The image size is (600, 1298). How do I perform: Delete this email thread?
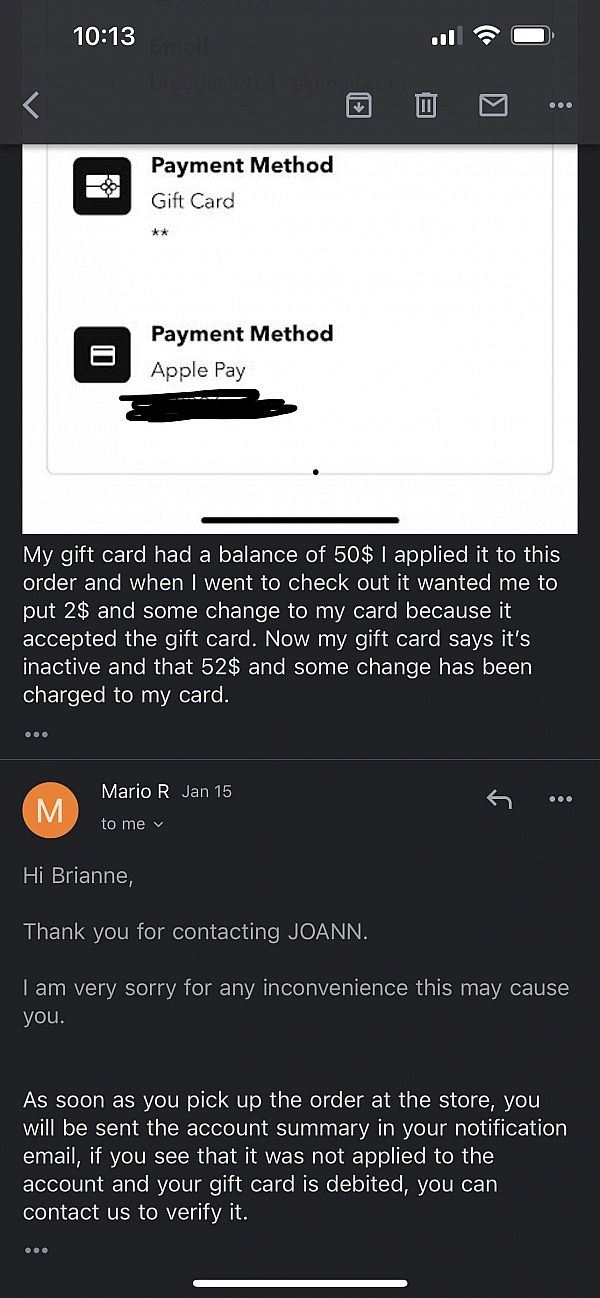[426, 105]
